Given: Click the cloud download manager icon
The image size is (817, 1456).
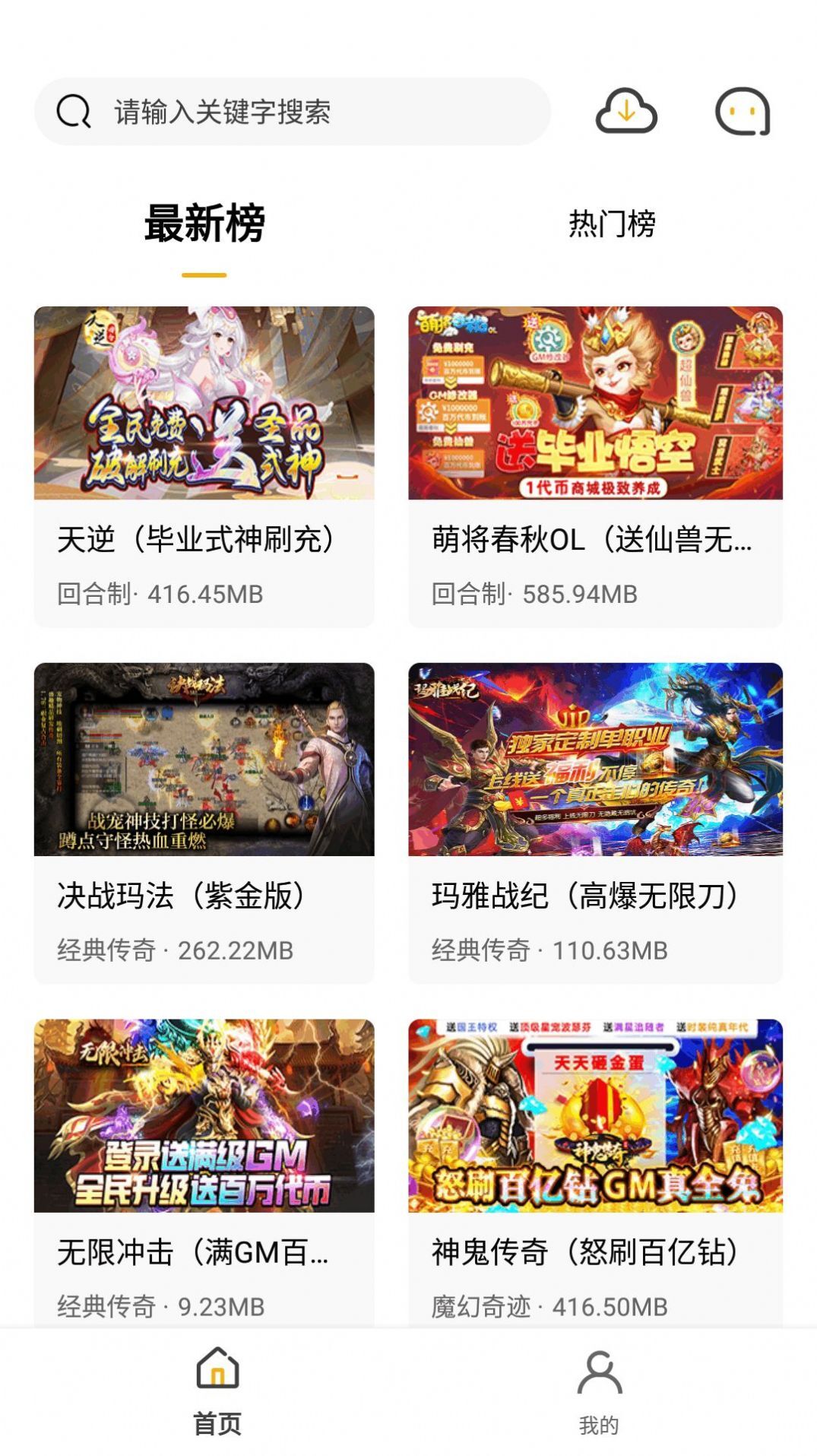Looking at the screenshot, I should point(625,113).
